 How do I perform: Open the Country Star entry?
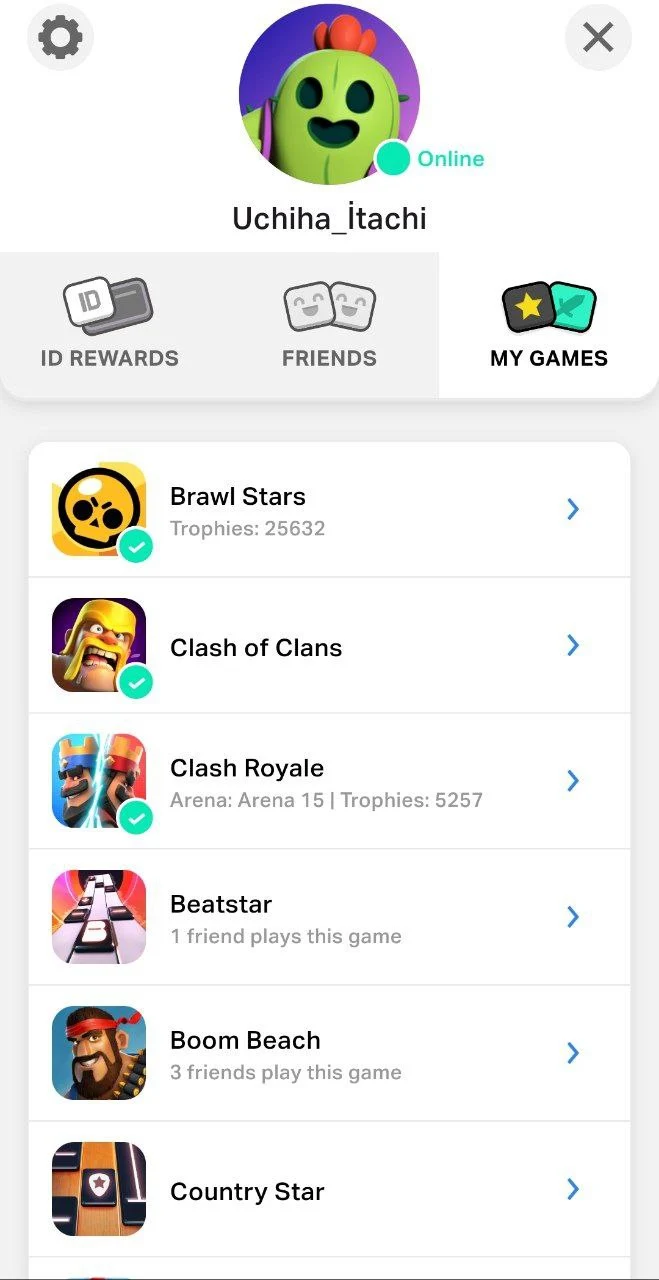329,1190
